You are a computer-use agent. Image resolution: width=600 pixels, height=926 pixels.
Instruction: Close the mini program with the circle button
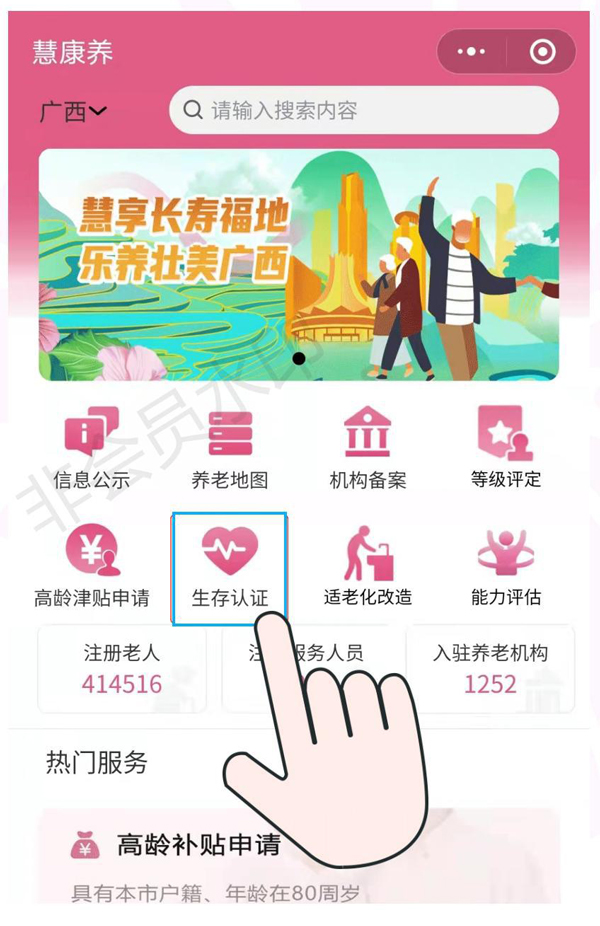click(543, 51)
